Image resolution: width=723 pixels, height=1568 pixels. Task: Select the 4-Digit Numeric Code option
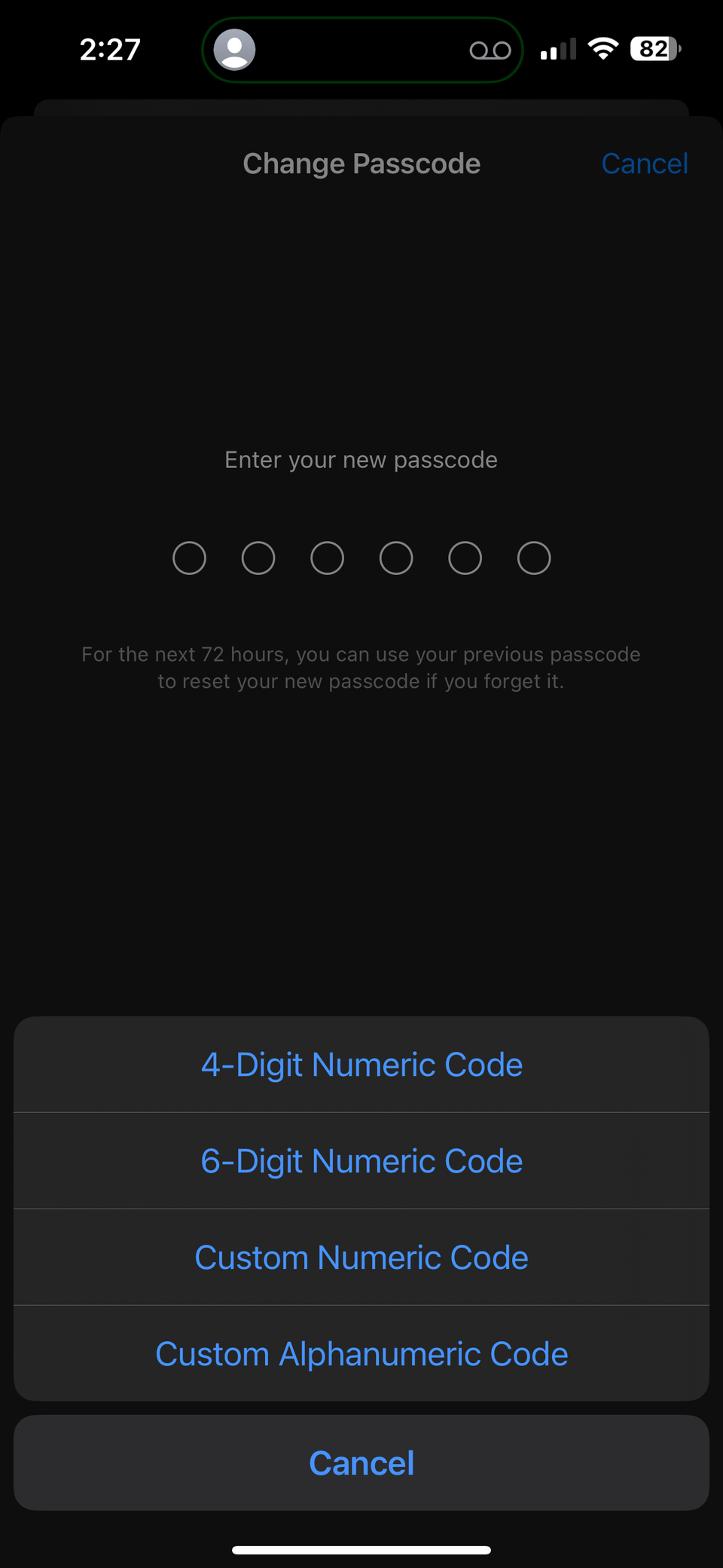click(361, 1064)
